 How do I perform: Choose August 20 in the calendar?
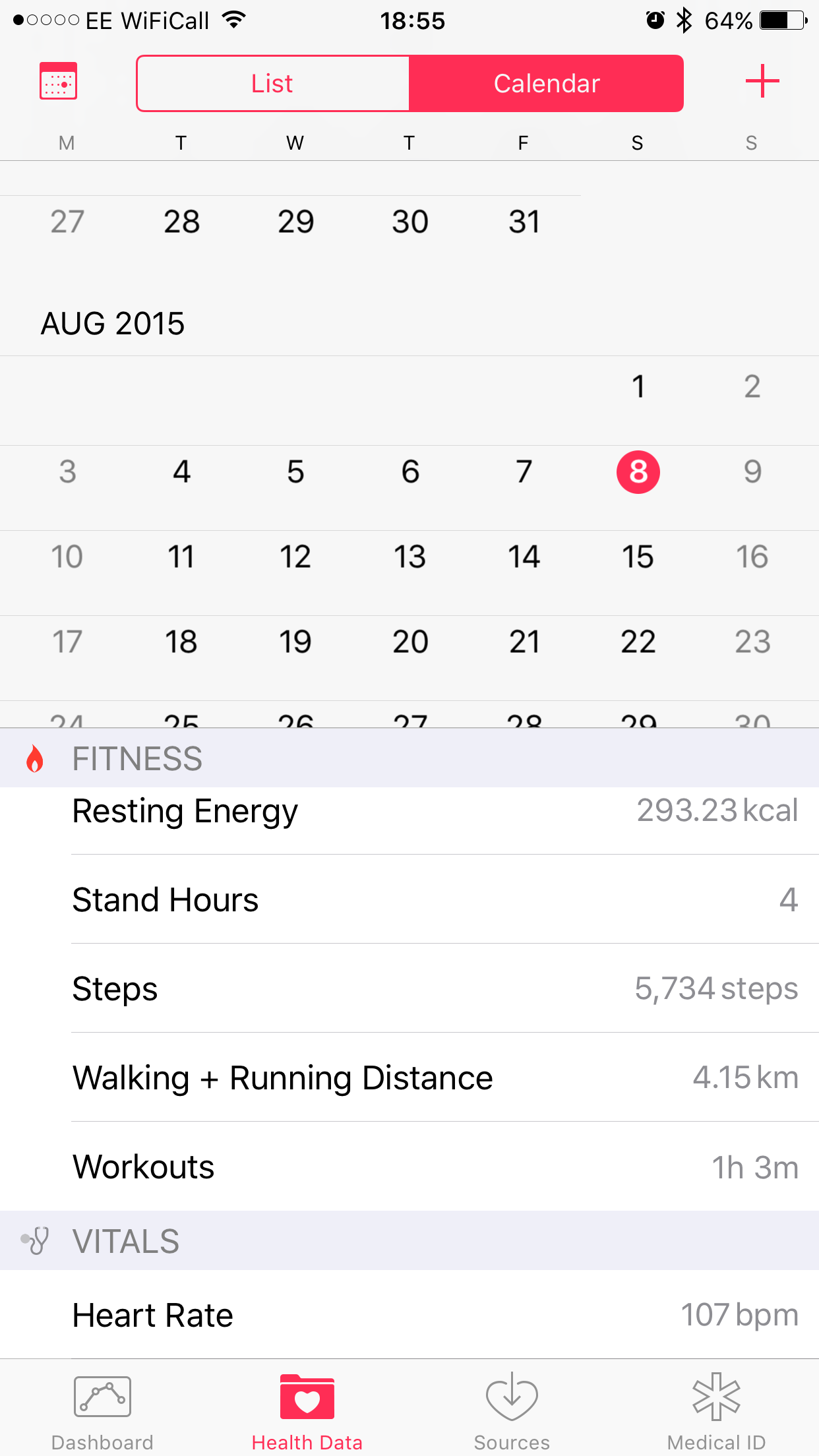(409, 642)
